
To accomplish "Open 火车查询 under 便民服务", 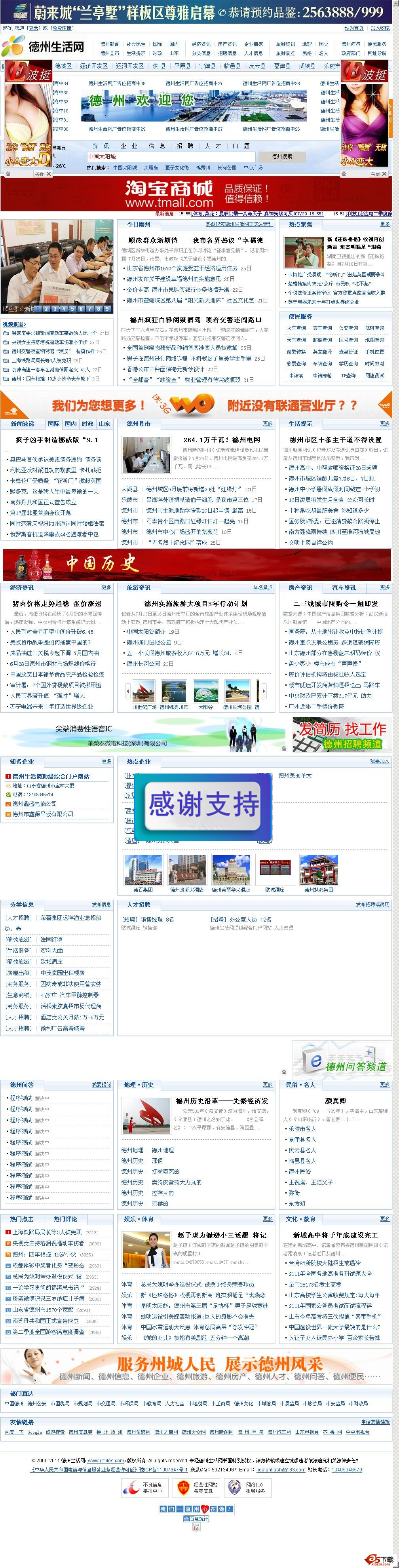I will (x=296, y=328).
